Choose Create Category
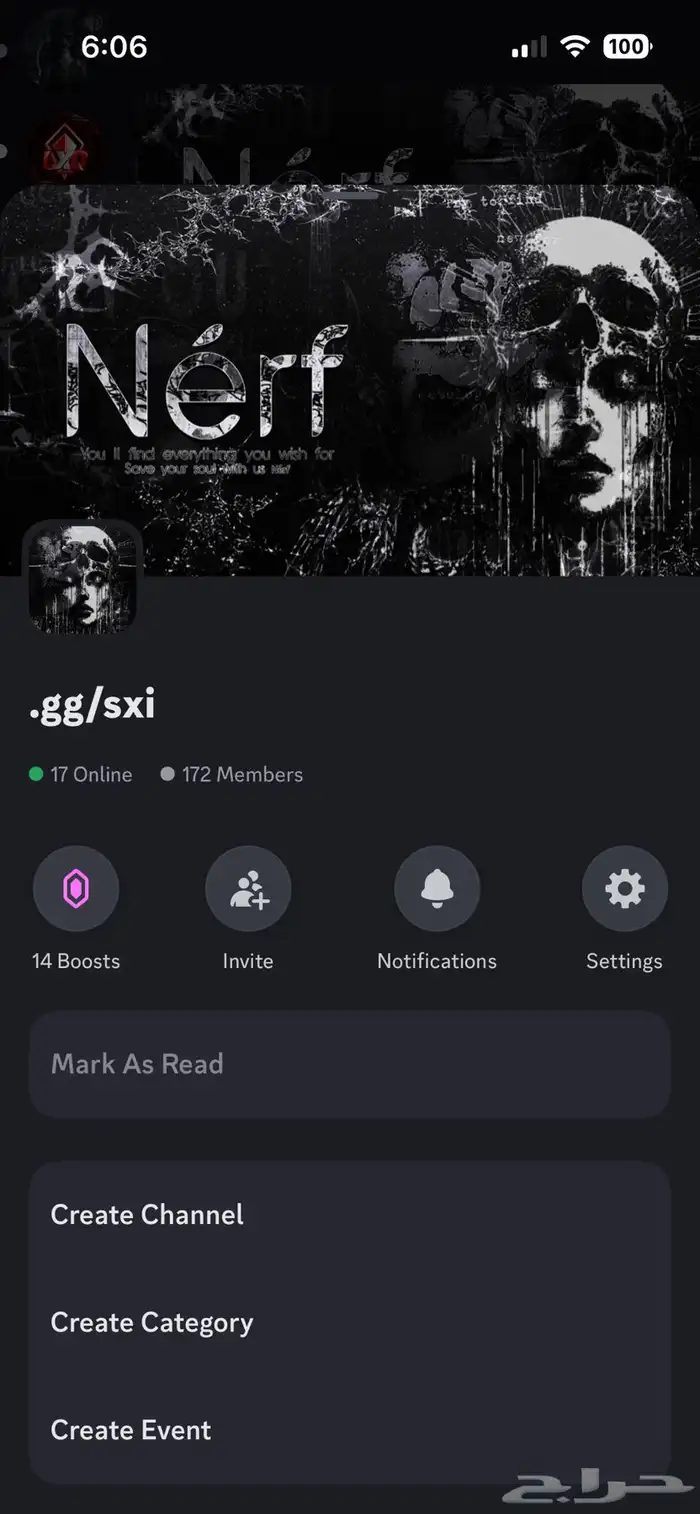This screenshot has height=1514, width=700. [x=349, y=1323]
